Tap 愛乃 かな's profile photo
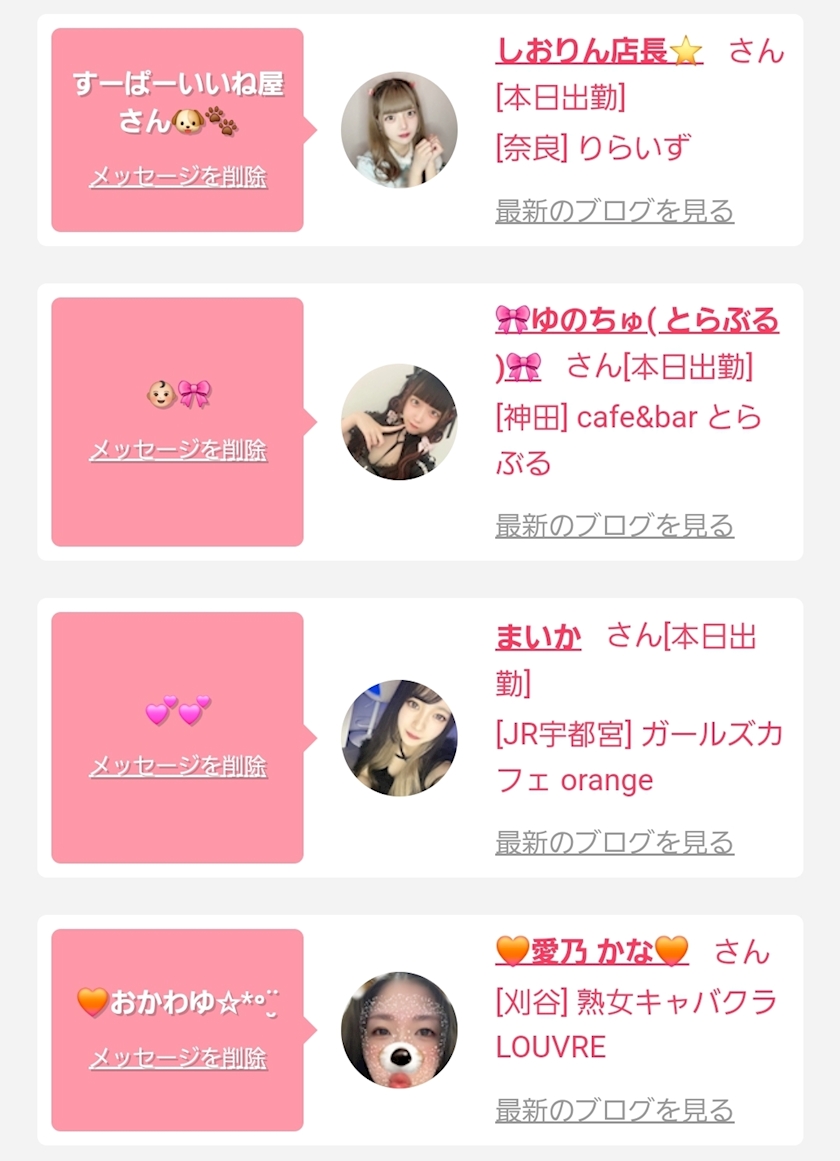Viewport: 840px width, 1161px height. 399,1030
